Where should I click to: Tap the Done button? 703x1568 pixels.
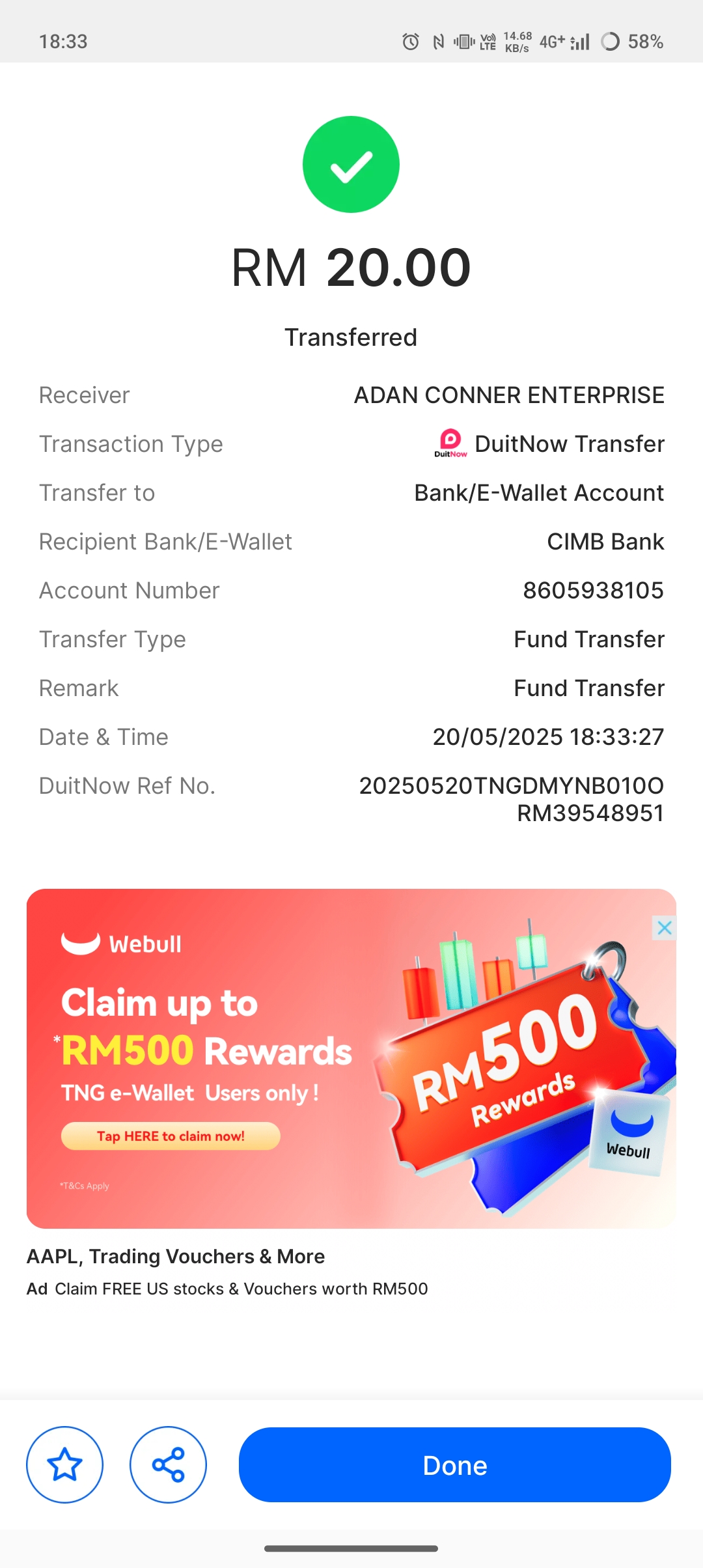pos(454,1465)
